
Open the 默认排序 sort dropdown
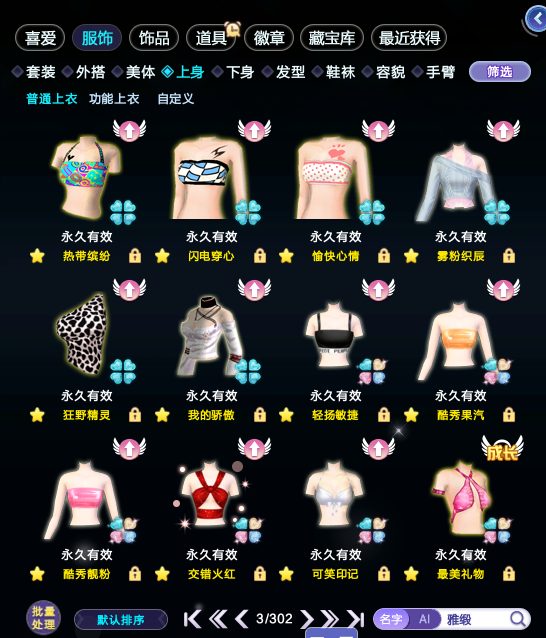tap(121, 620)
